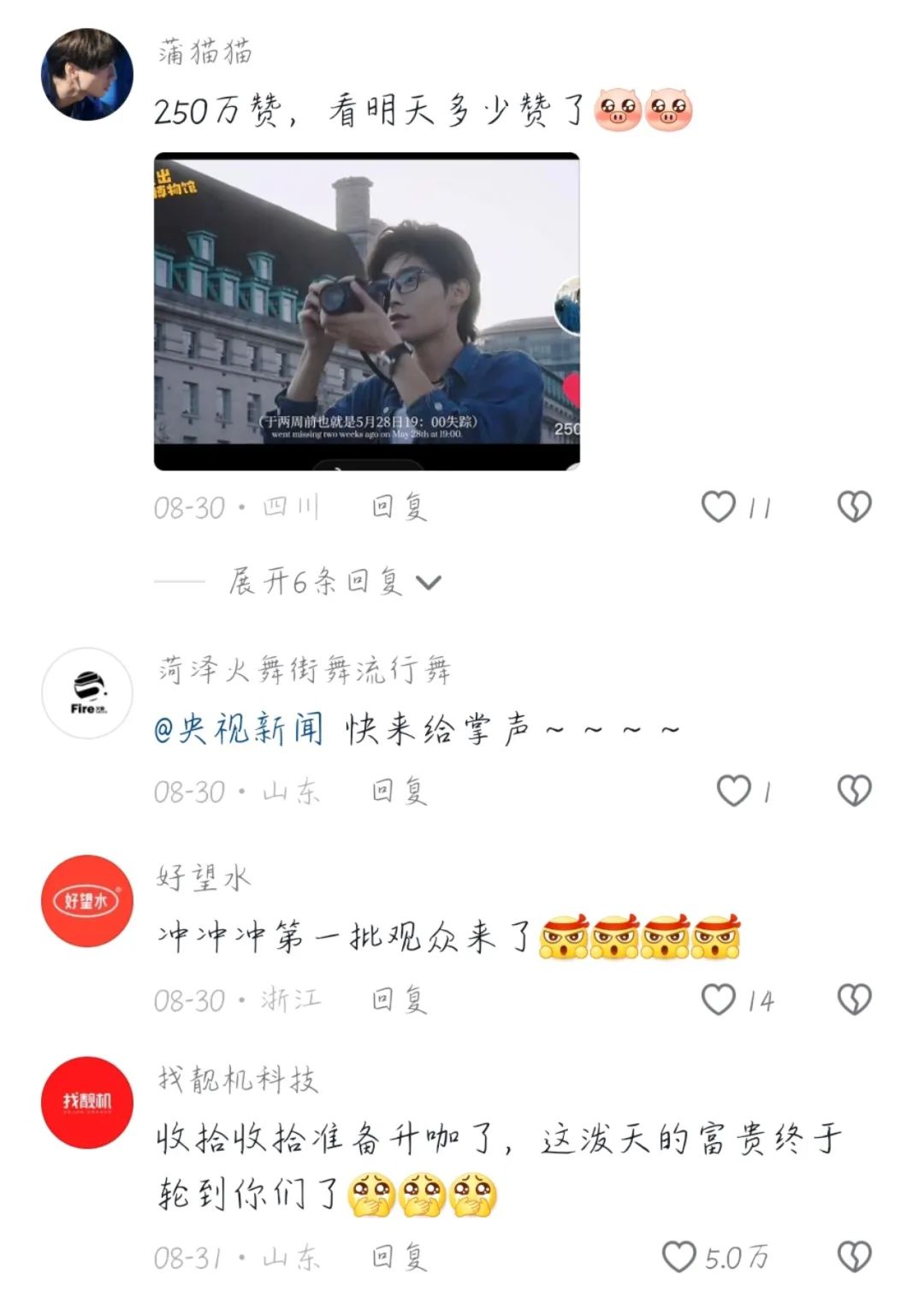Reply to 蒲猫猫's comment

pos(399,507)
